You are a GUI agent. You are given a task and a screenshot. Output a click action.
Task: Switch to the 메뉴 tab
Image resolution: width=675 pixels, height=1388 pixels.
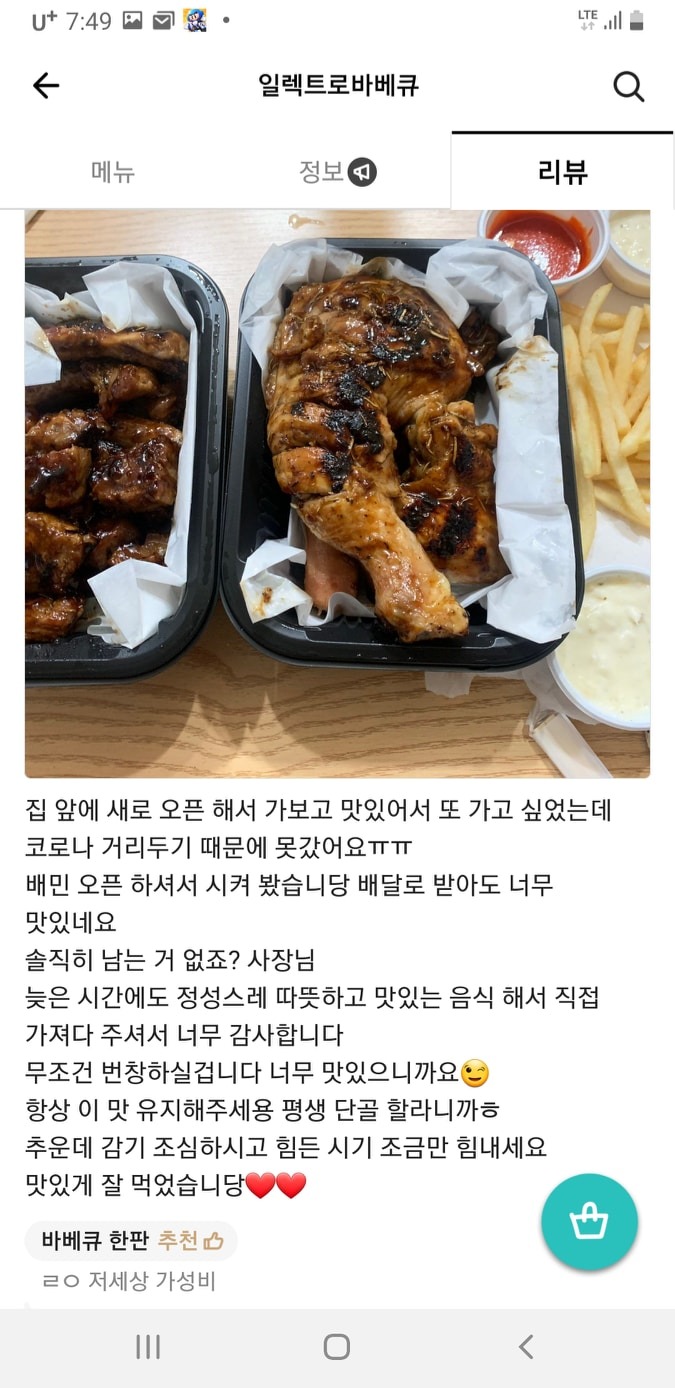tap(113, 172)
